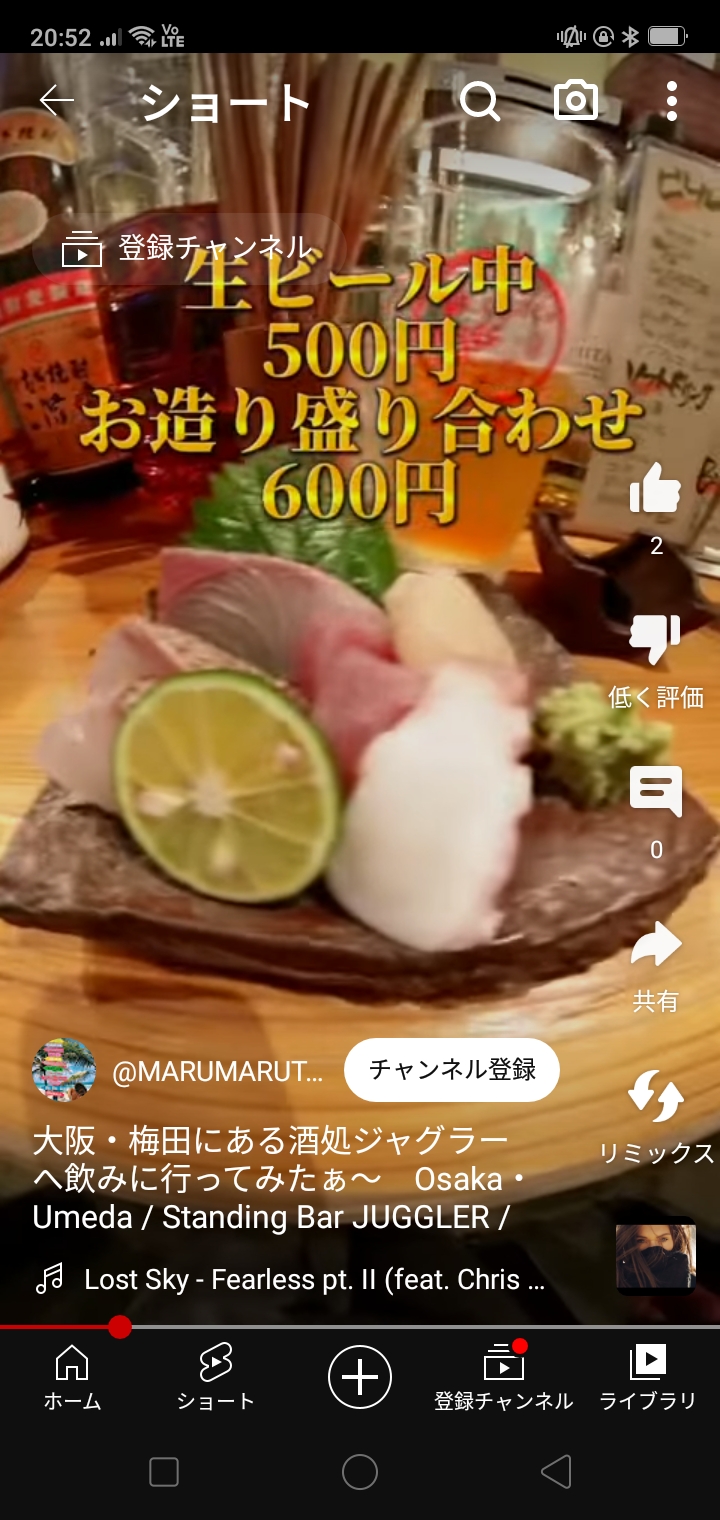
Task: Open the three-dot overflow menu
Action: [x=671, y=101]
